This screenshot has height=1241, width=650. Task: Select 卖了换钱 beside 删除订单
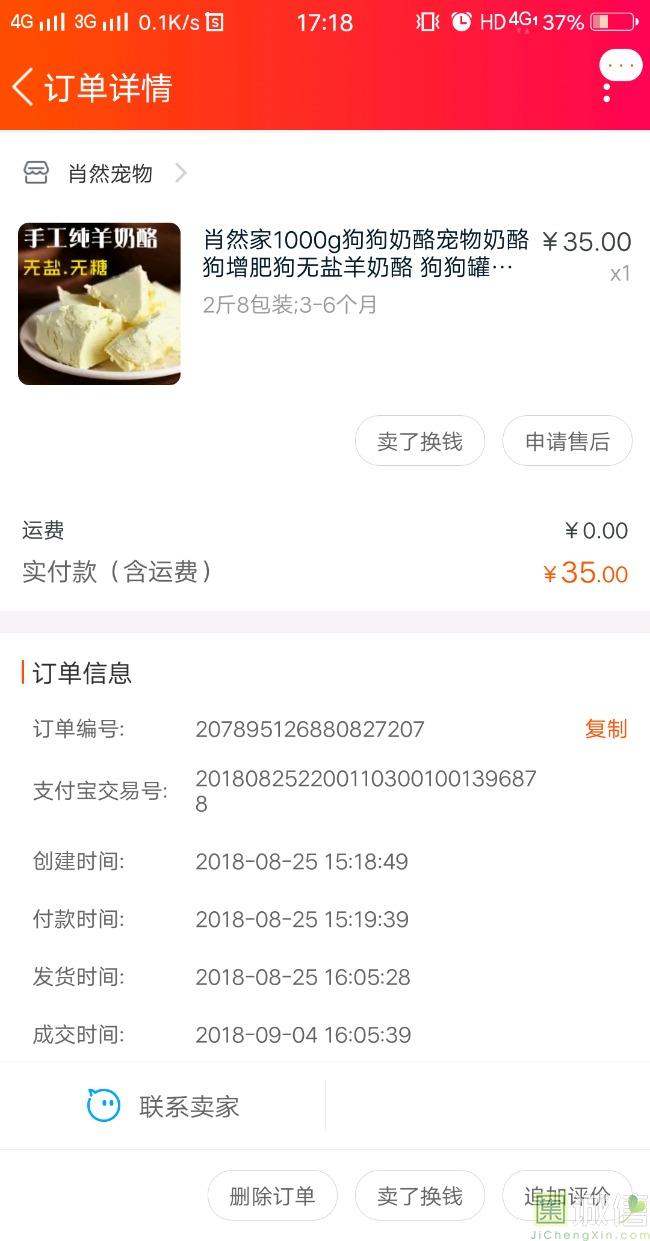point(420,1196)
